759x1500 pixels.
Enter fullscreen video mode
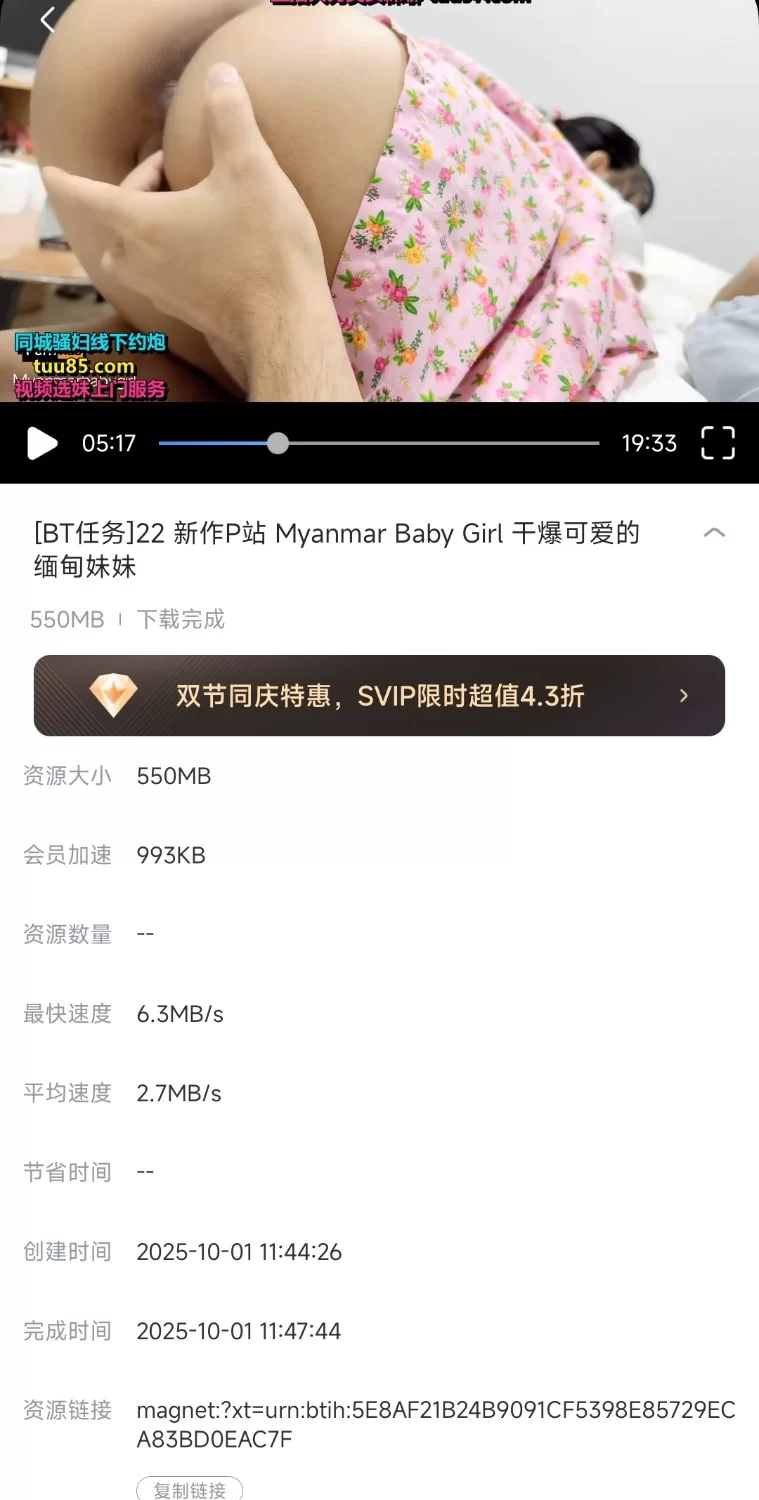(717, 443)
